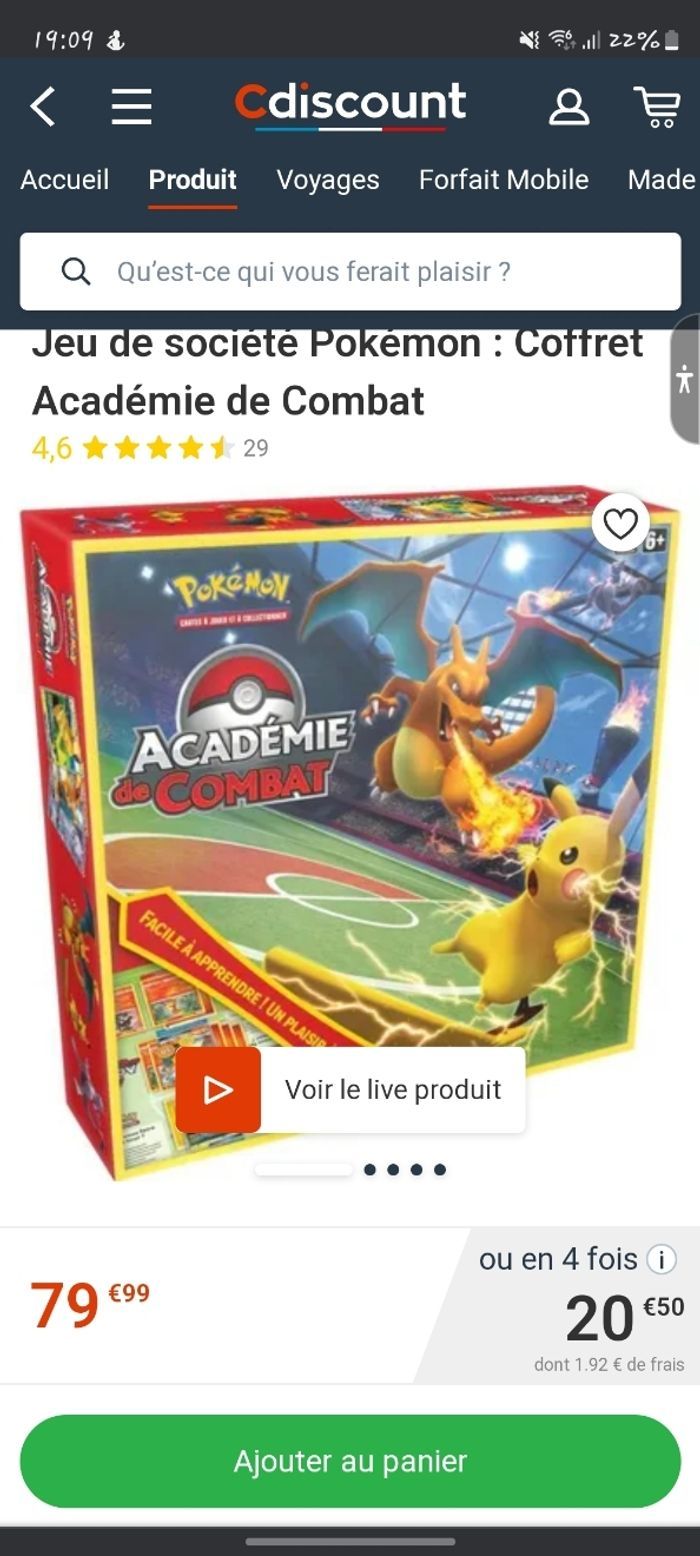Tap Voir le live produit
Screen dimensions: 700x1556
(x=350, y=1089)
